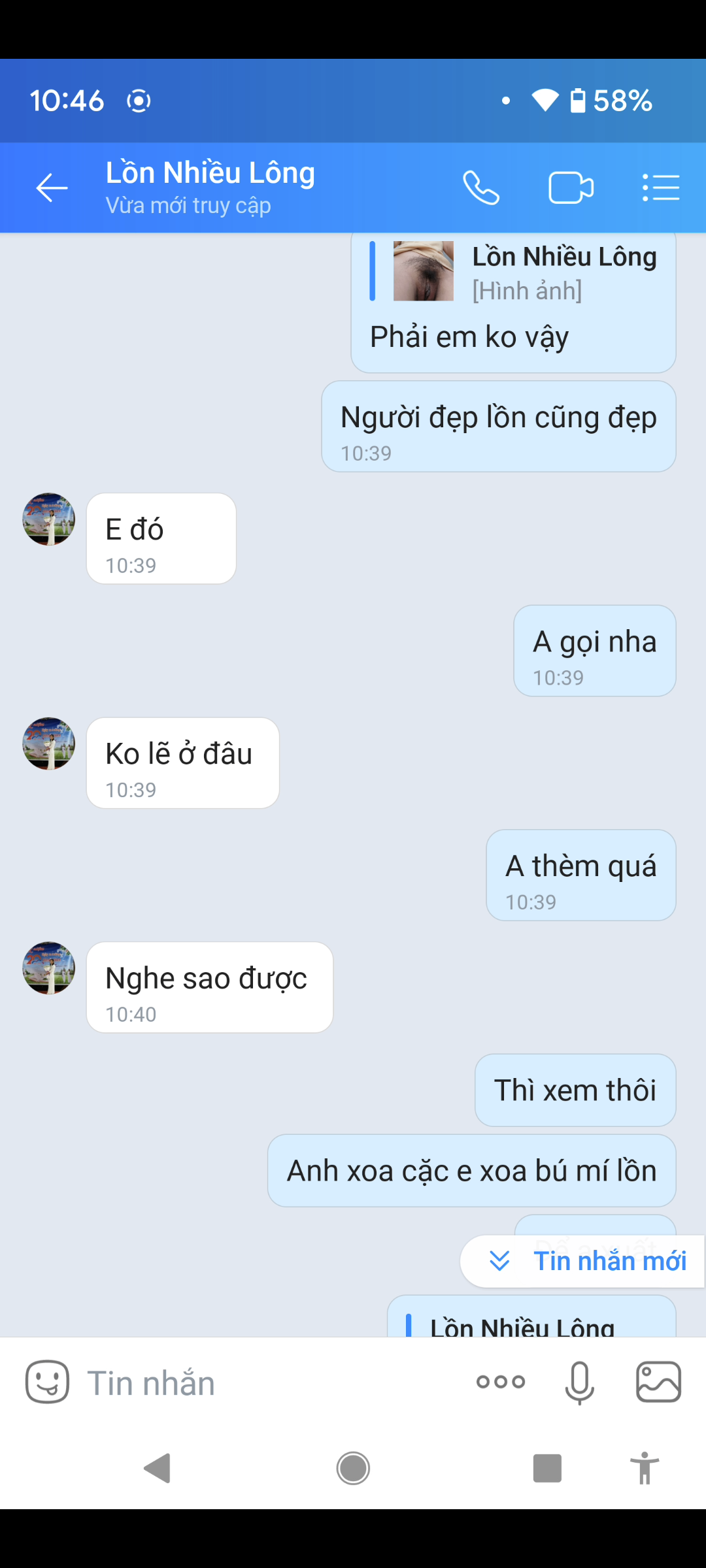The height and width of the screenshot is (1568, 706).
Task: Open accessibility shortcut in navigation bar
Action: click(x=644, y=1468)
